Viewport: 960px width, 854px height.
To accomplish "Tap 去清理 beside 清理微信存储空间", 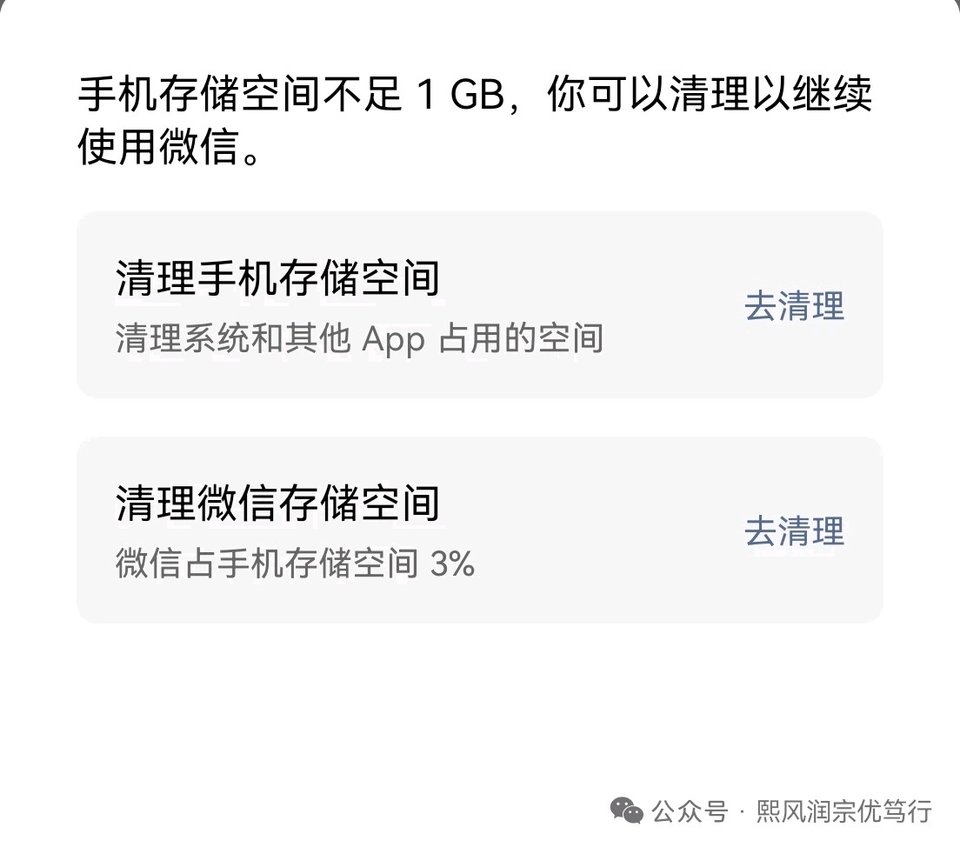I will (794, 531).
